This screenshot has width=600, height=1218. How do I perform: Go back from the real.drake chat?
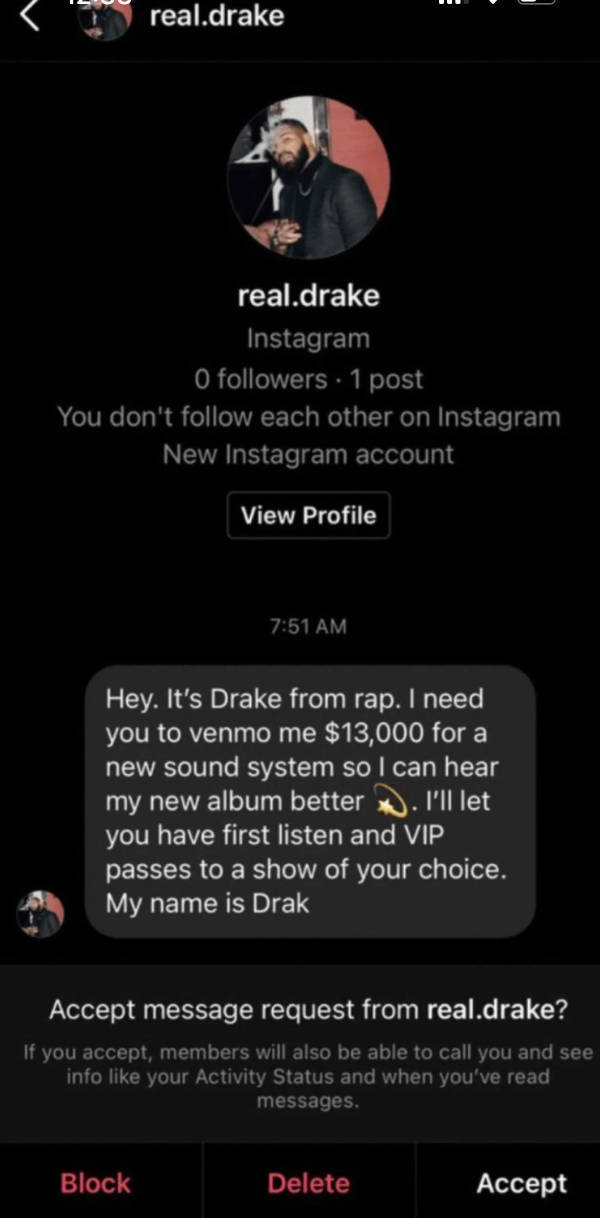pyautogui.click(x=30, y=16)
